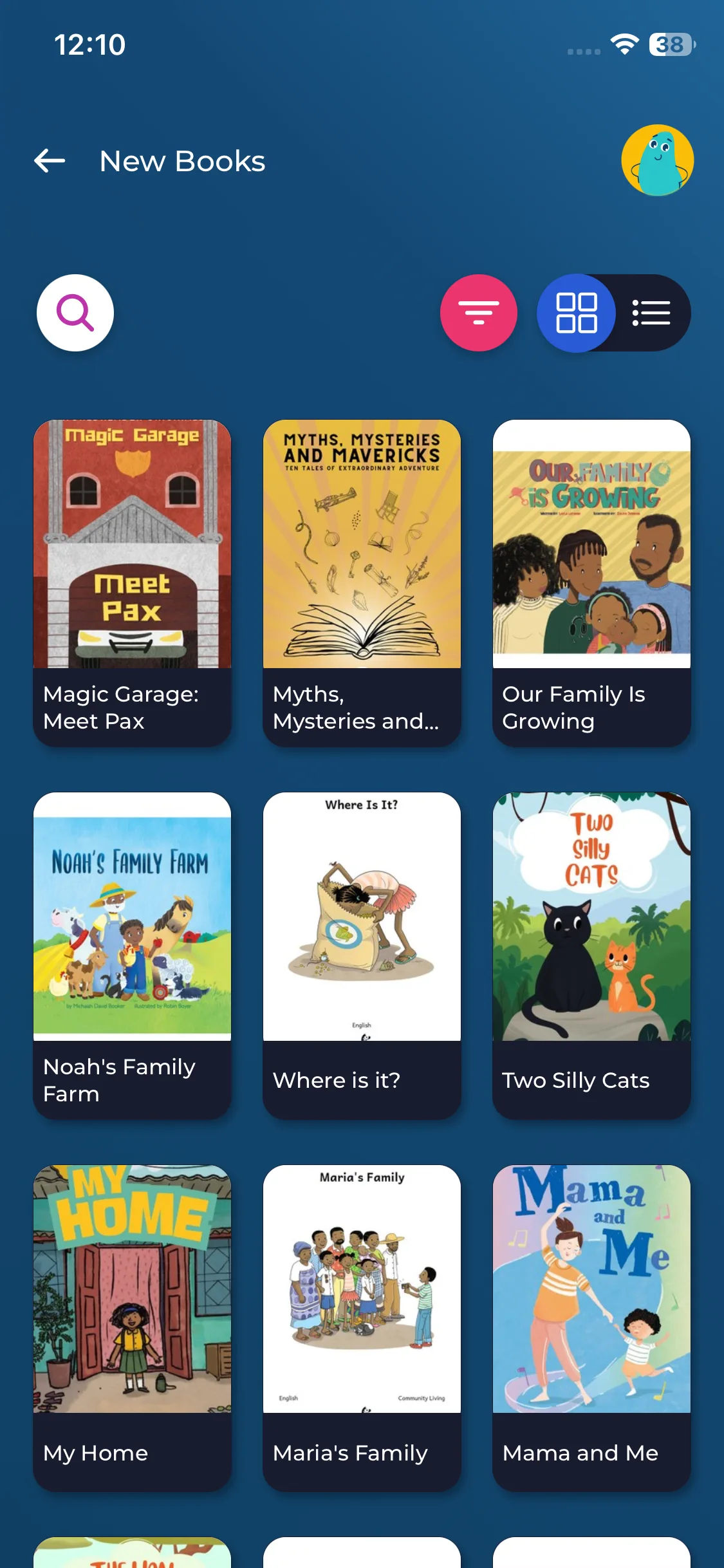724x1568 pixels.
Task: Switch to list view
Action: (x=651, y=313)
